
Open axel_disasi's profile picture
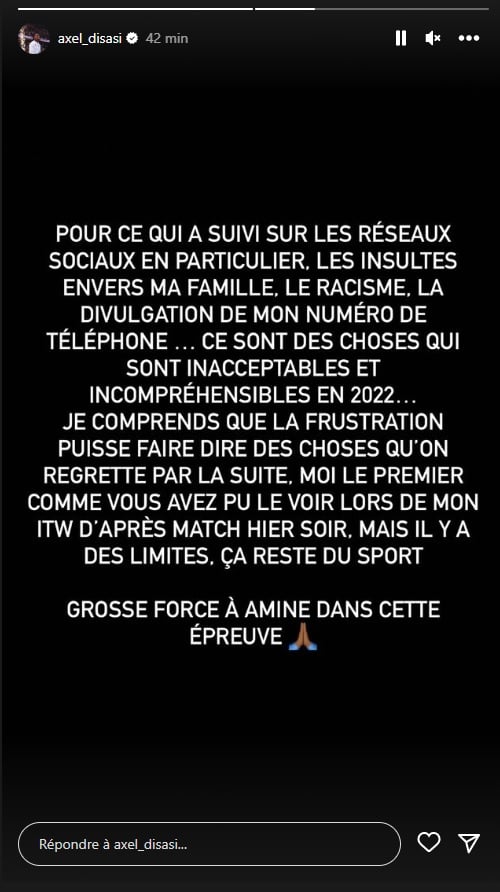(x=34, y=39)
